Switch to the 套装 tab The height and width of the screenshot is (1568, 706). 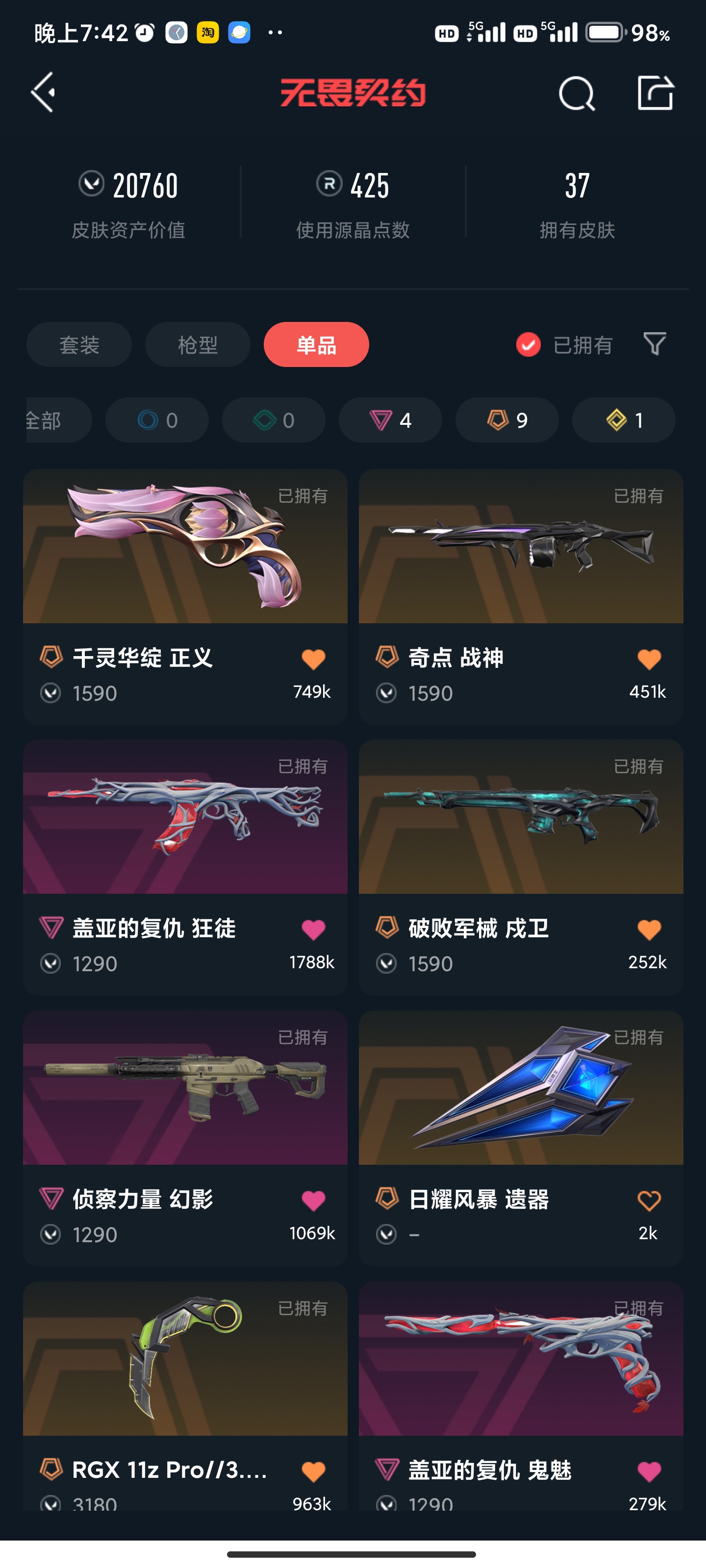pos(79,345)
